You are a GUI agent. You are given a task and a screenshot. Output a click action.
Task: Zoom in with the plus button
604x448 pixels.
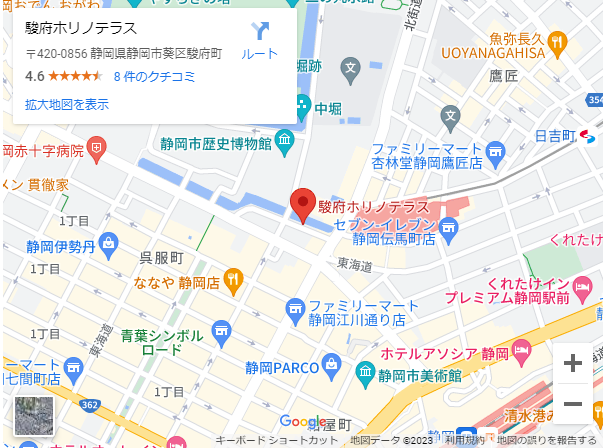point(572,363)
